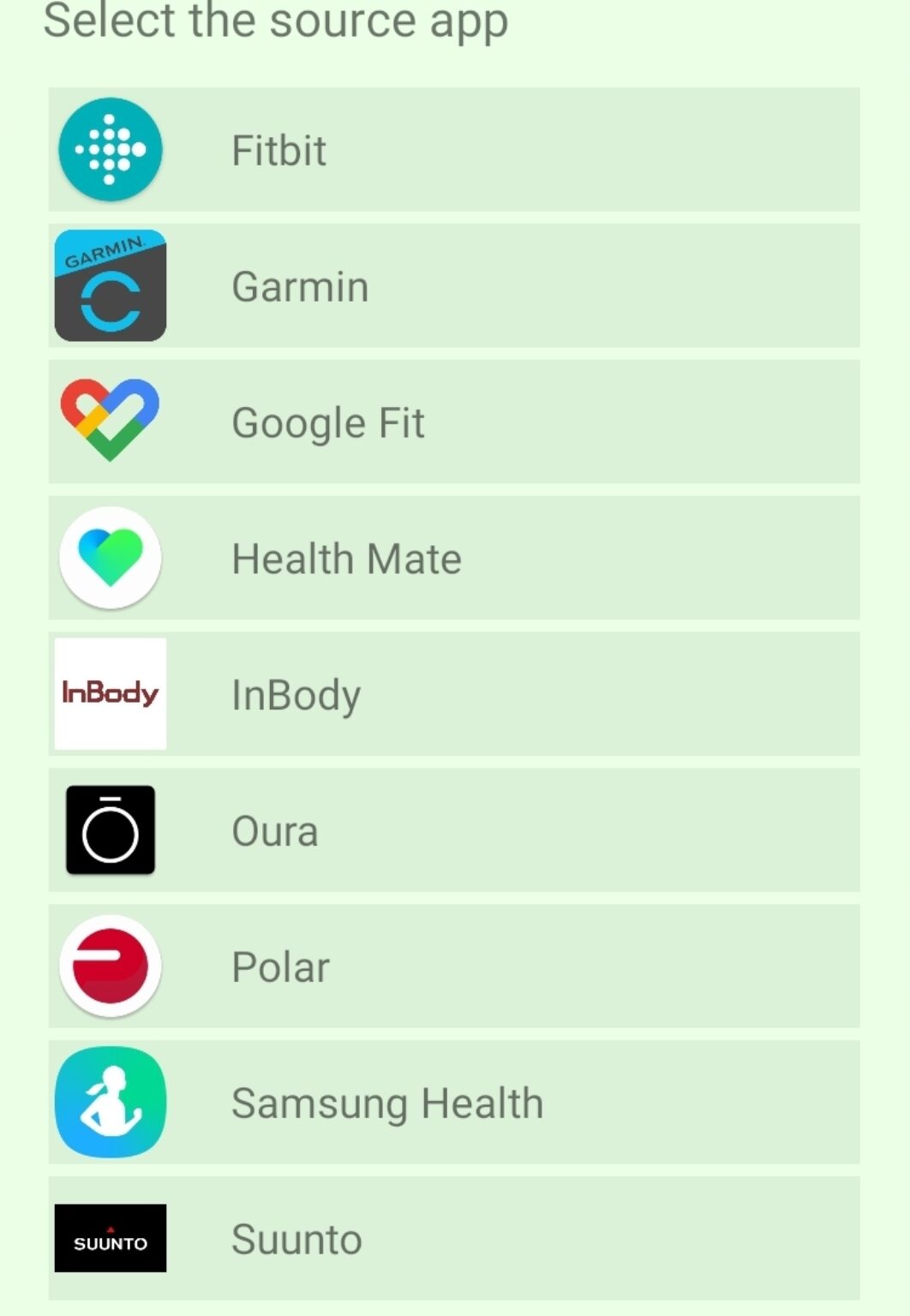Screen dimensions: 910x1316
Task: Choose Garmin from the source list
Action: coord(453,286)
